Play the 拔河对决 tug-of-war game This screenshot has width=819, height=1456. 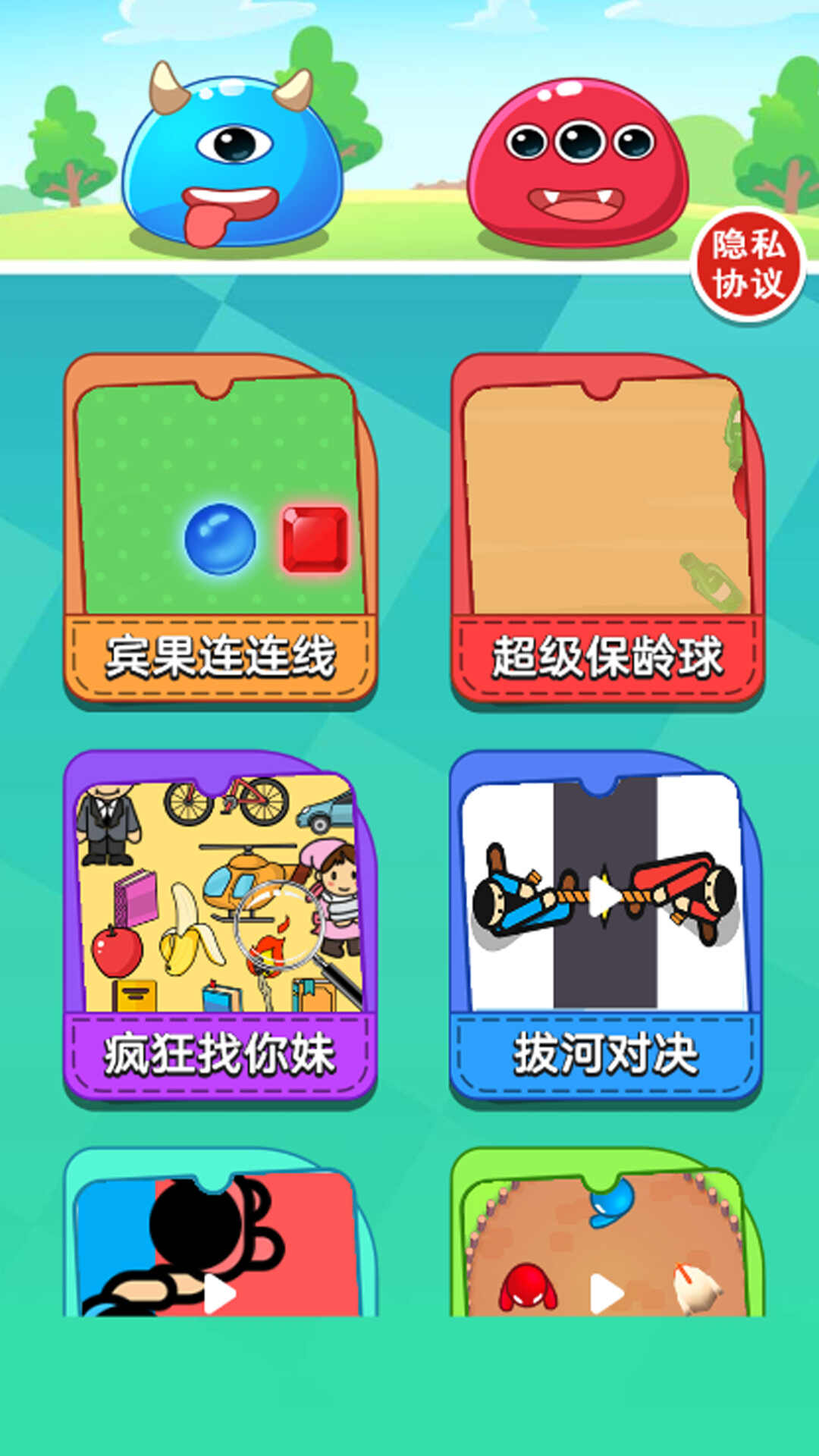(x=605, y=925)
